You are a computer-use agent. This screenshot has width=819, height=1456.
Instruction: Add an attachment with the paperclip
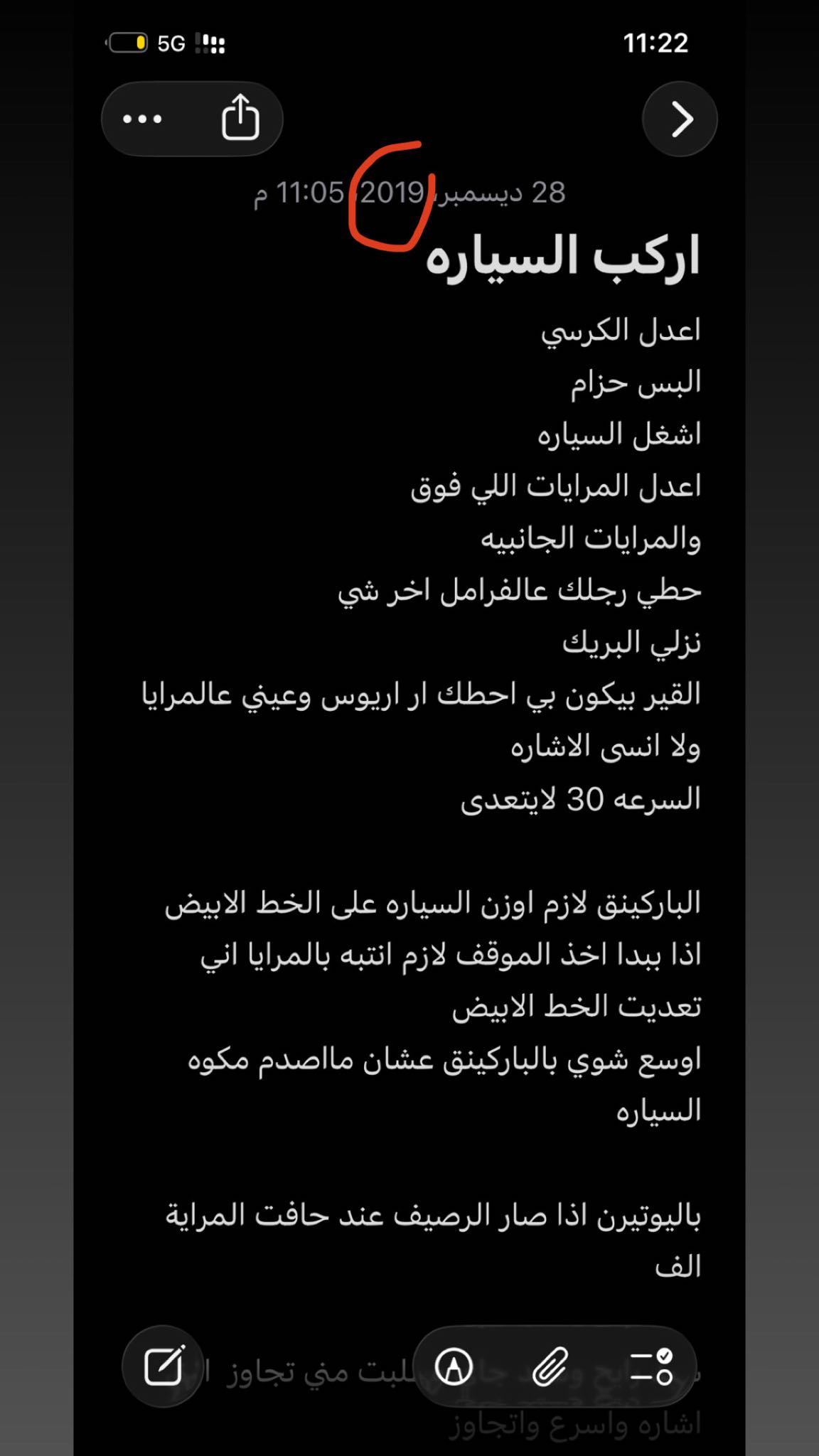[x=550, y=1366]
